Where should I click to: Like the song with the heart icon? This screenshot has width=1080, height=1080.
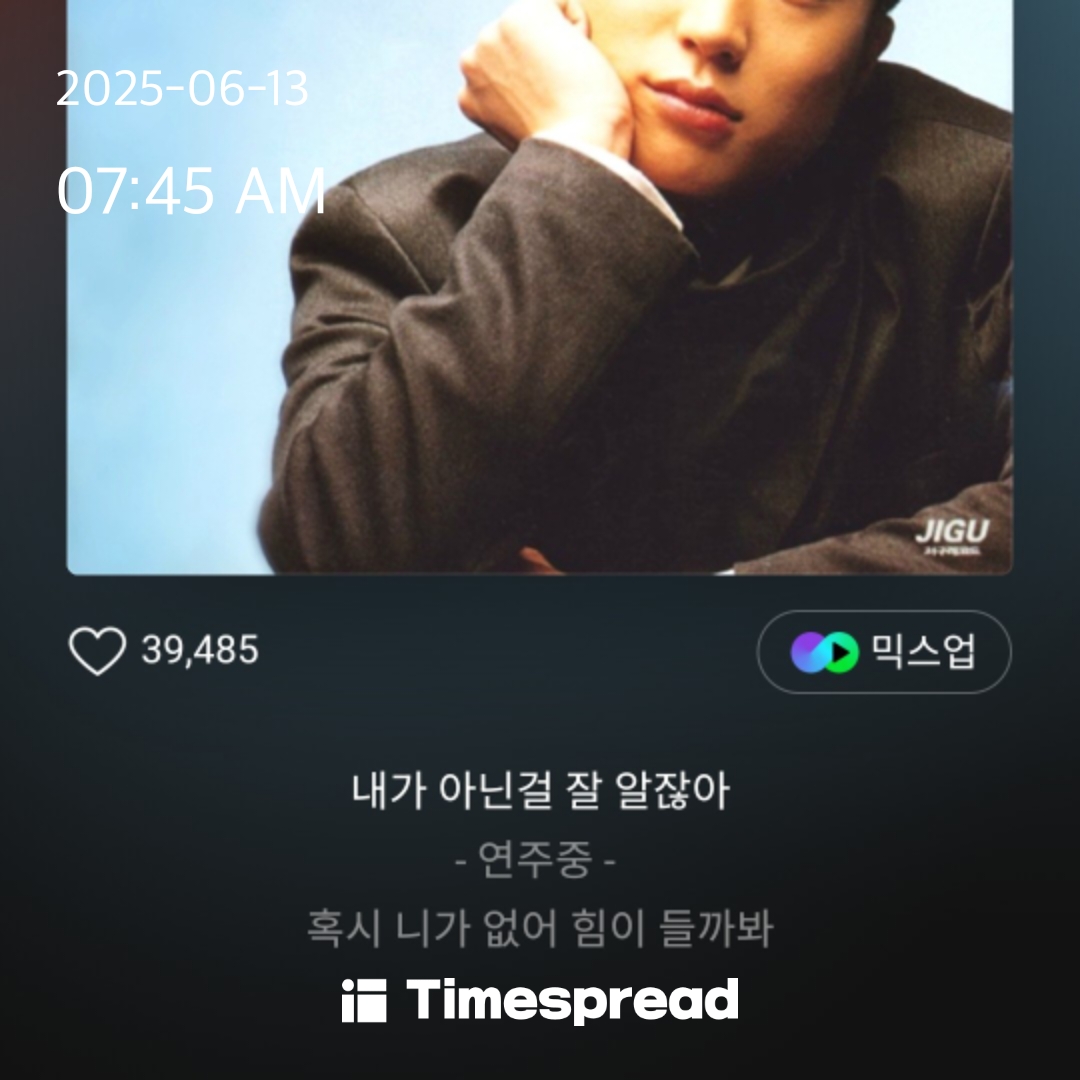click(x=97, y=651)
